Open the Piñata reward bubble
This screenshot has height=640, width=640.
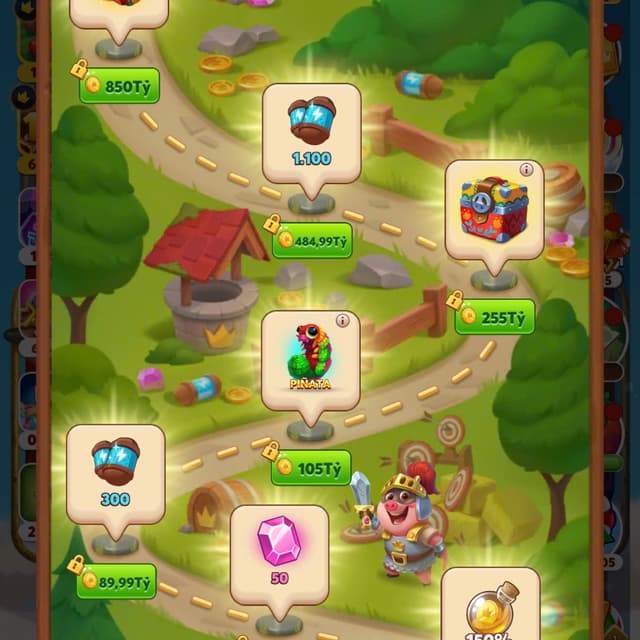click(x=309, y=360)
